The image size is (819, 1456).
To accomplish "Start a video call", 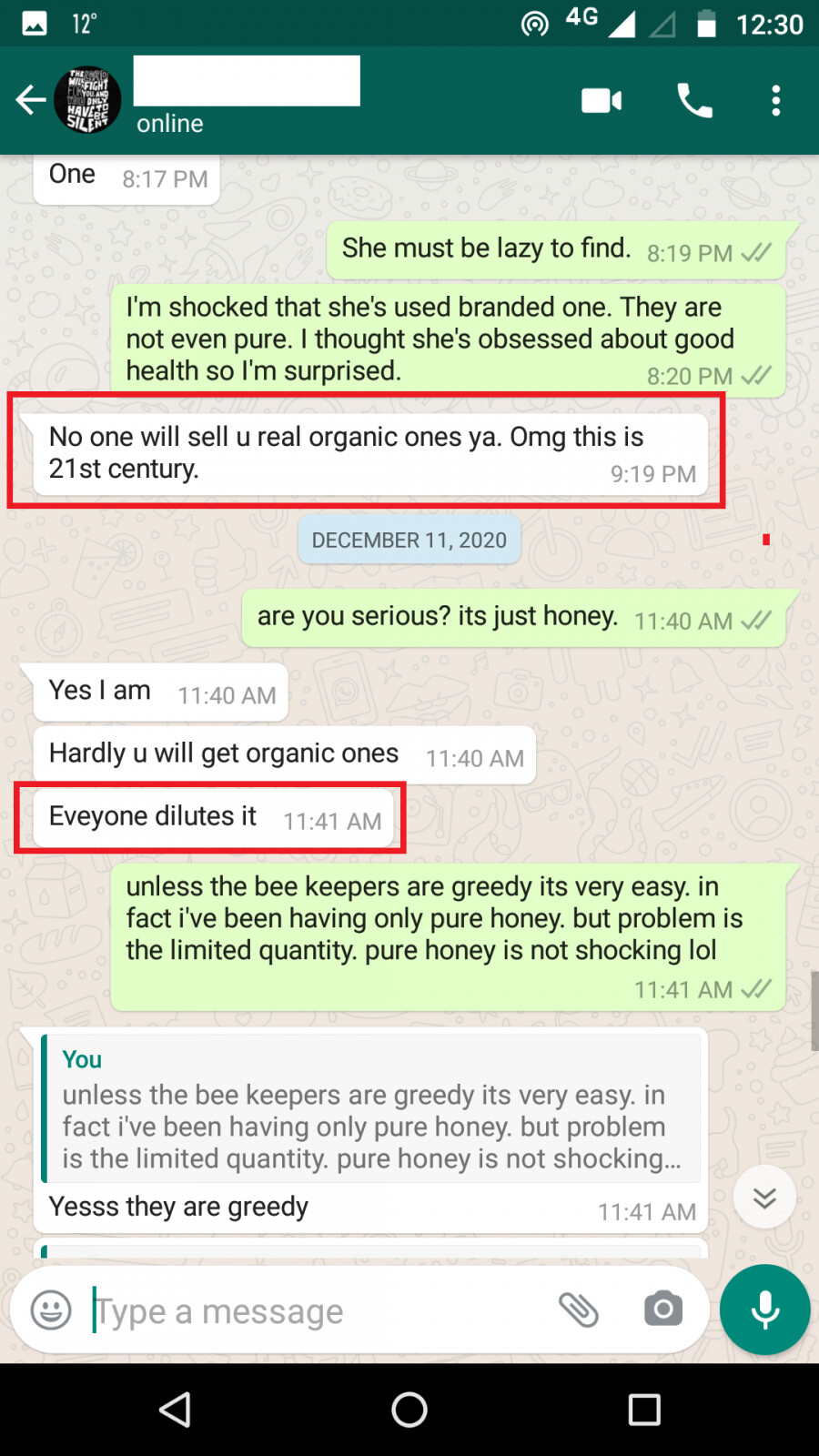I will 602,100.
